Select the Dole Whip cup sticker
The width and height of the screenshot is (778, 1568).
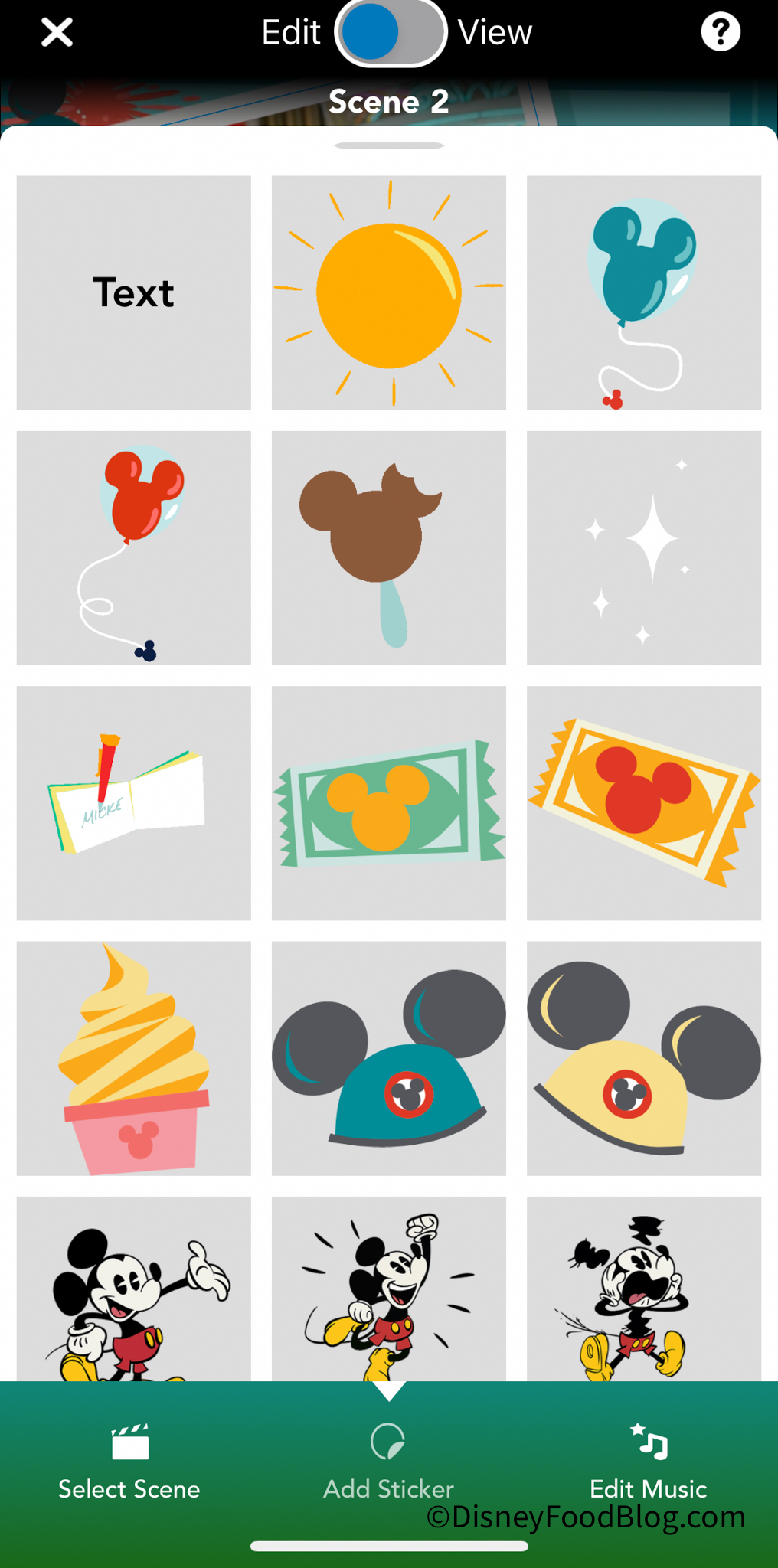[134, 1058]
